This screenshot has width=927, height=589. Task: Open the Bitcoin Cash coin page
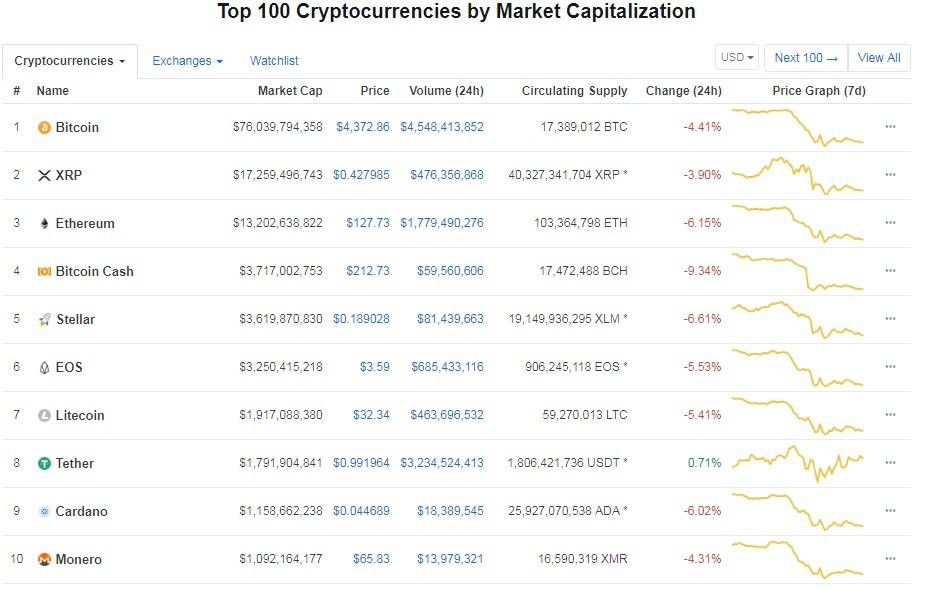(94, 271)
